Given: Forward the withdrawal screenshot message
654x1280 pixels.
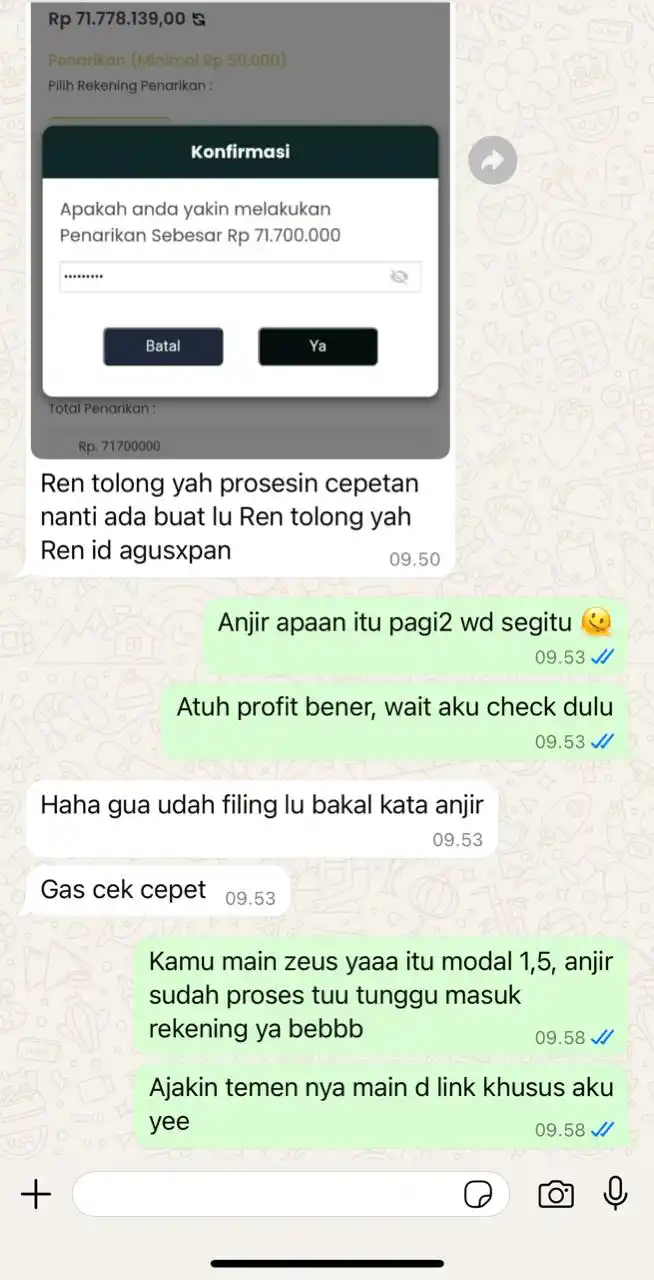Looking at the screenshot, I should (492, 160).
